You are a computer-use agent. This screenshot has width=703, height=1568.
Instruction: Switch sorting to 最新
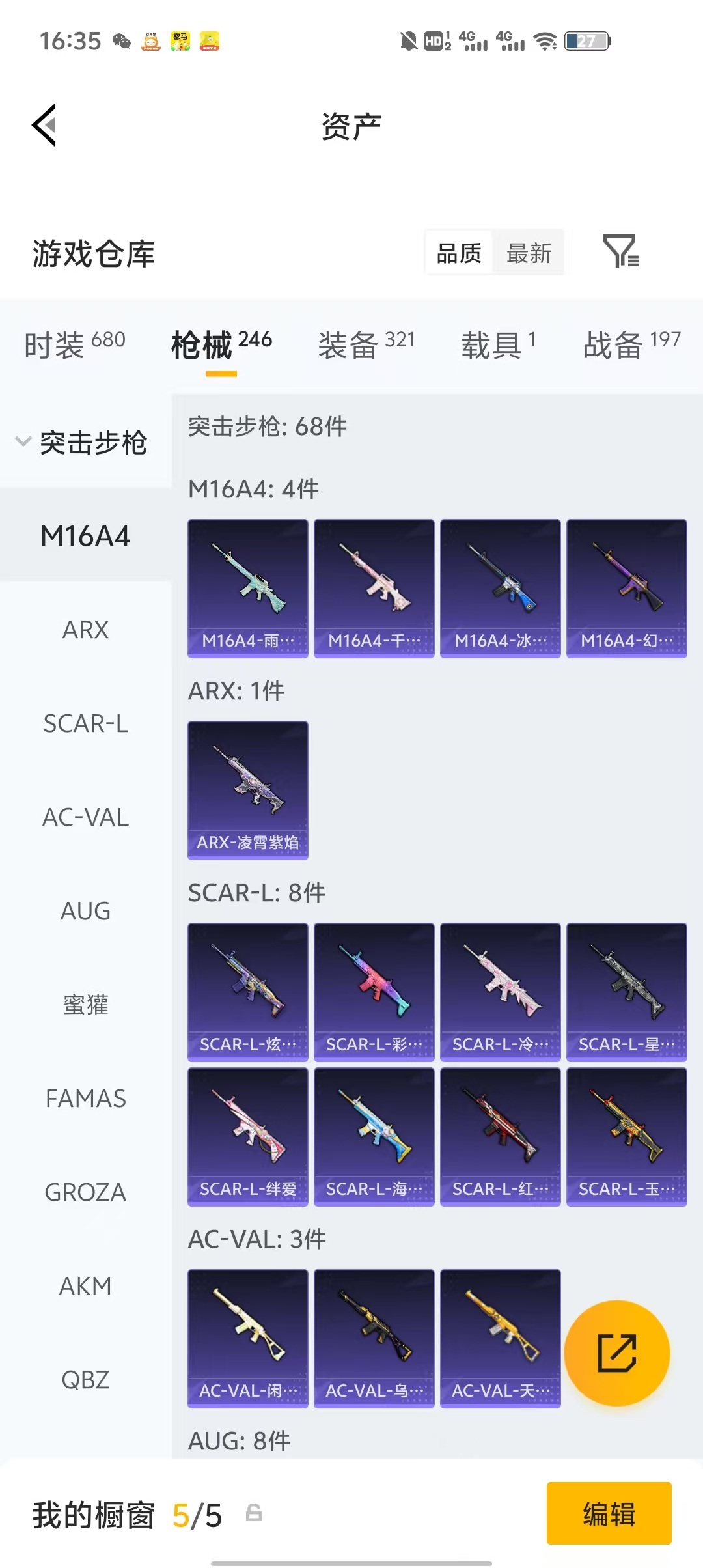point(529,253)
